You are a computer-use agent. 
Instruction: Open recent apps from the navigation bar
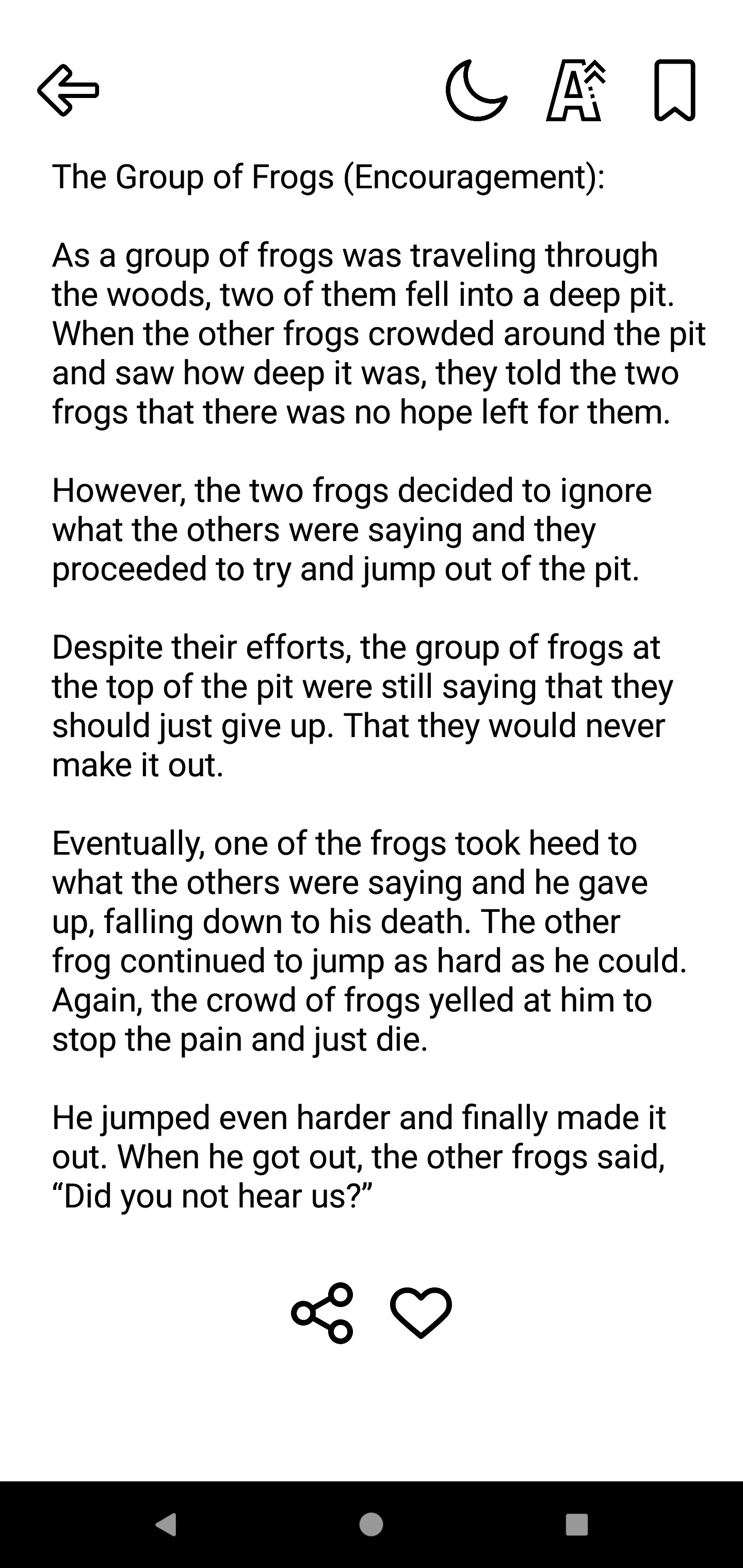576,1524
